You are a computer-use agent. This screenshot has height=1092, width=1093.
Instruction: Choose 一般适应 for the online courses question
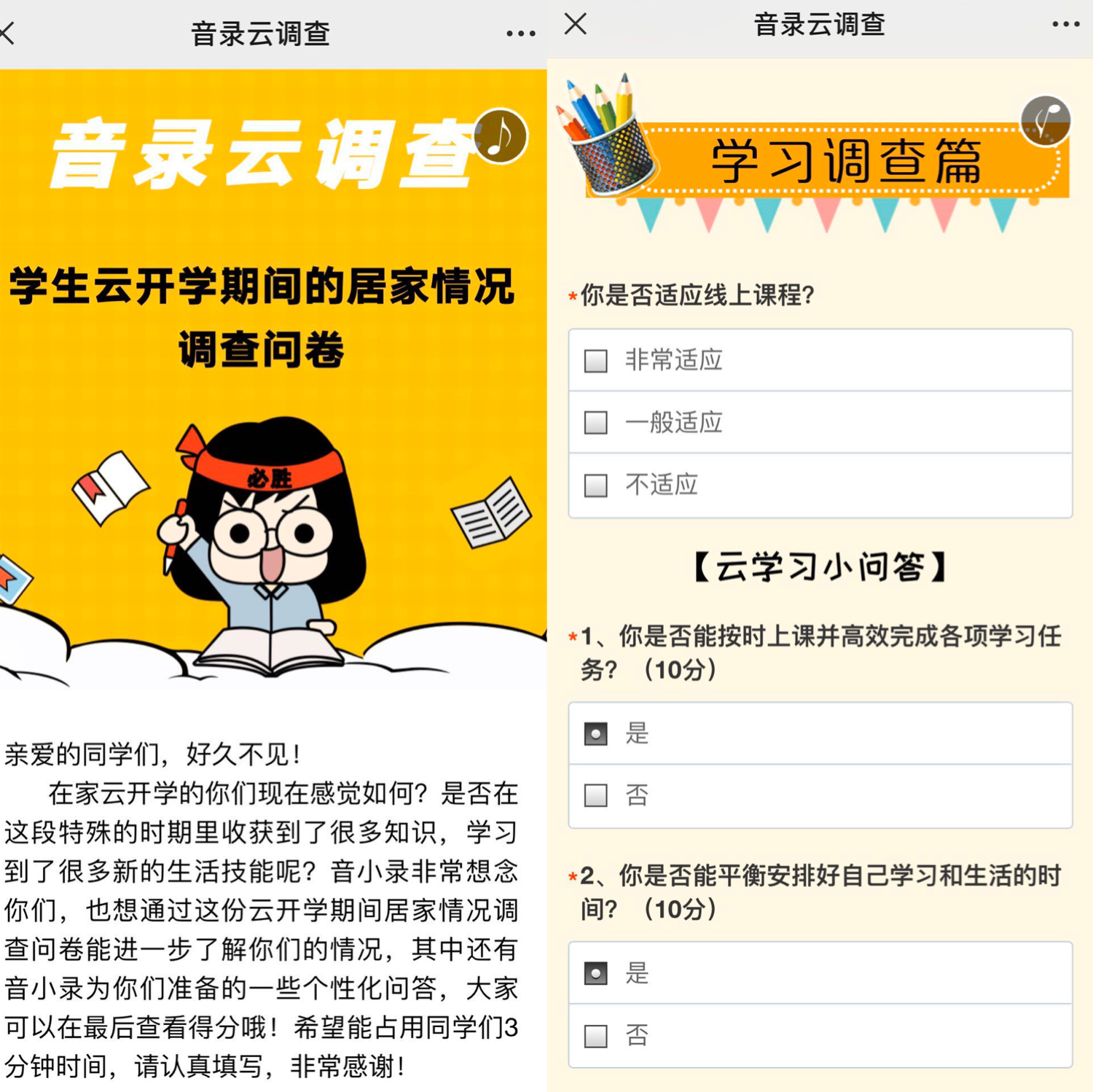coord(596,423)
